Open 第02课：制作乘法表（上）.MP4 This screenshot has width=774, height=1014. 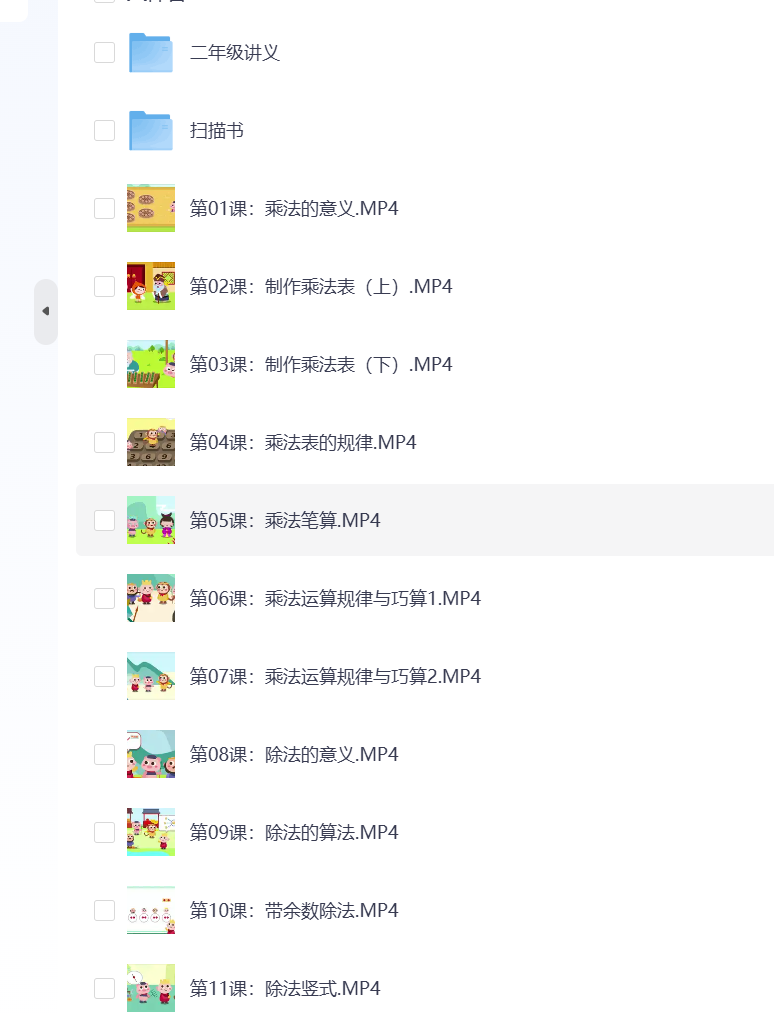pyautogui.click(x=320, y=287)
